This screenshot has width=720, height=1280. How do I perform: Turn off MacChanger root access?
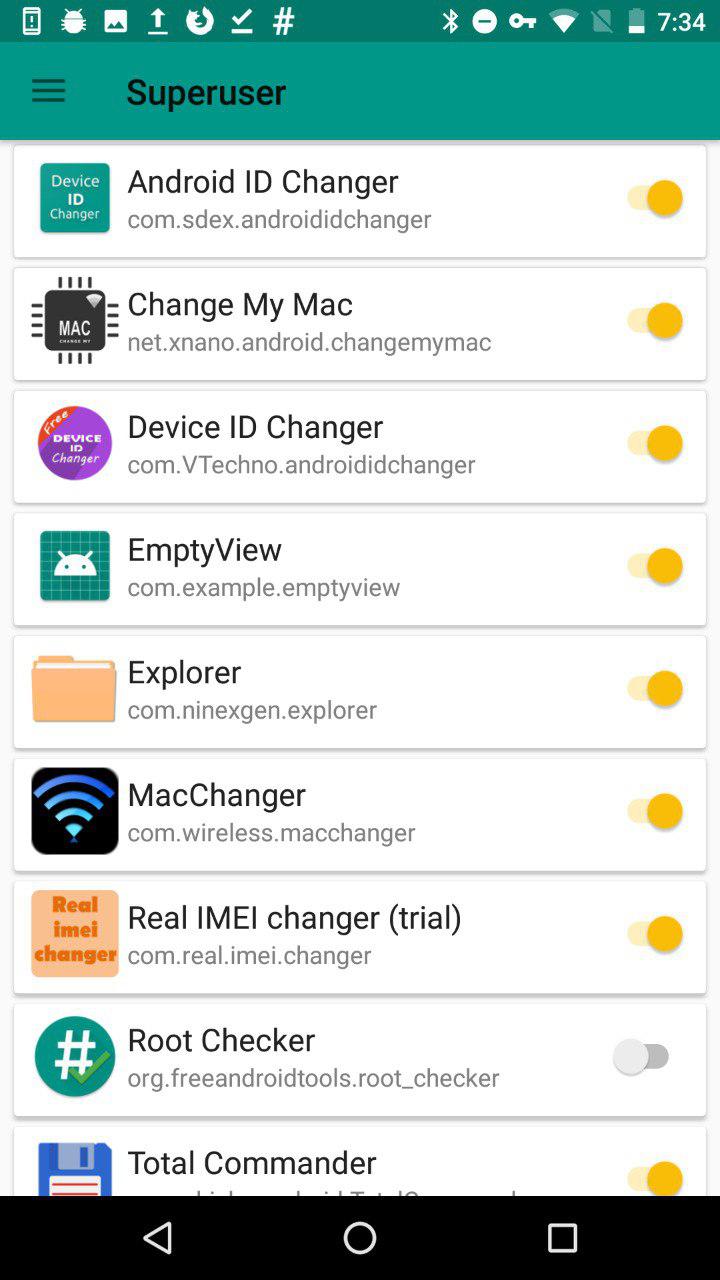click(651, 811)
